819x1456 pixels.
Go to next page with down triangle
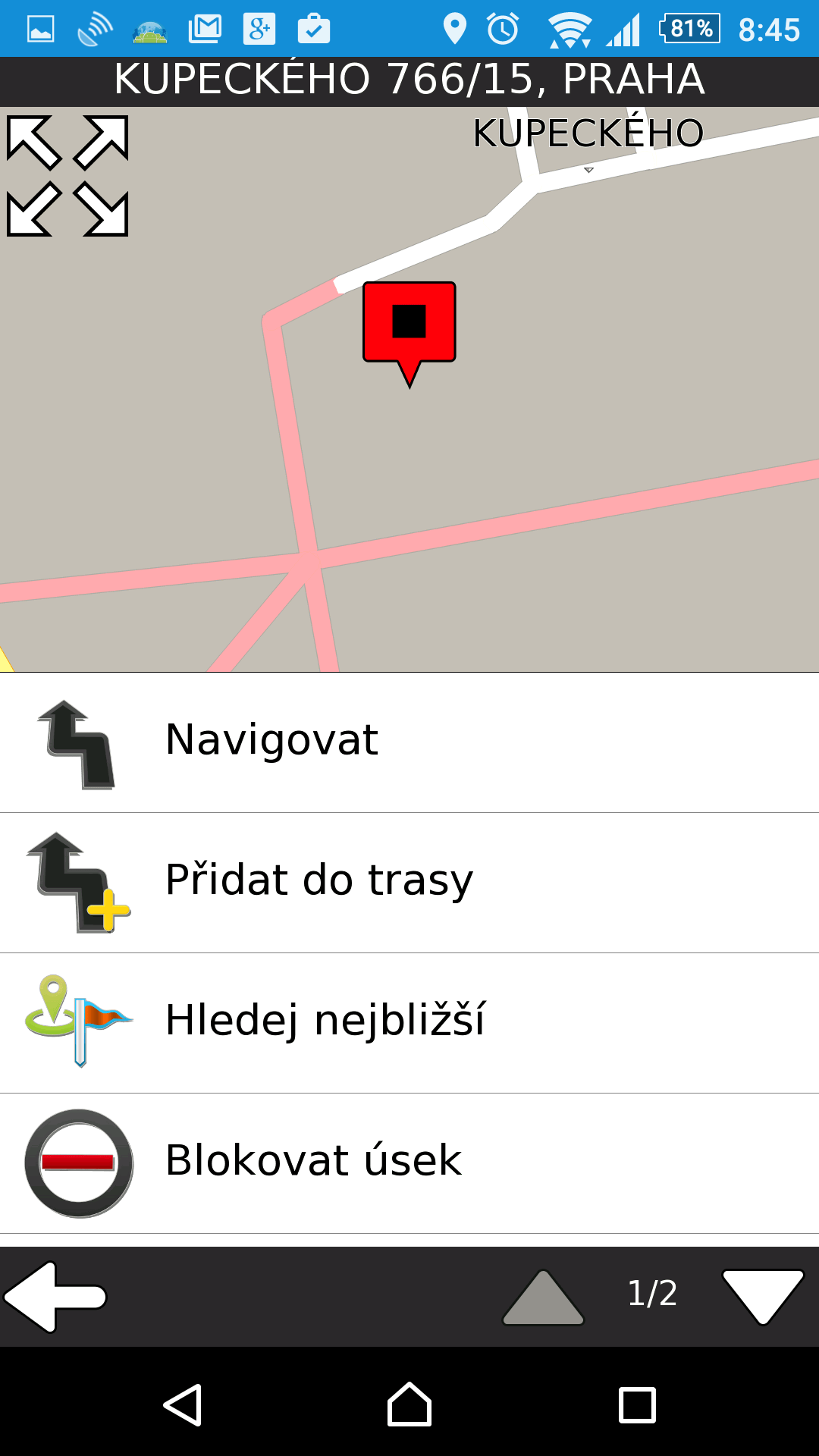763,1297
